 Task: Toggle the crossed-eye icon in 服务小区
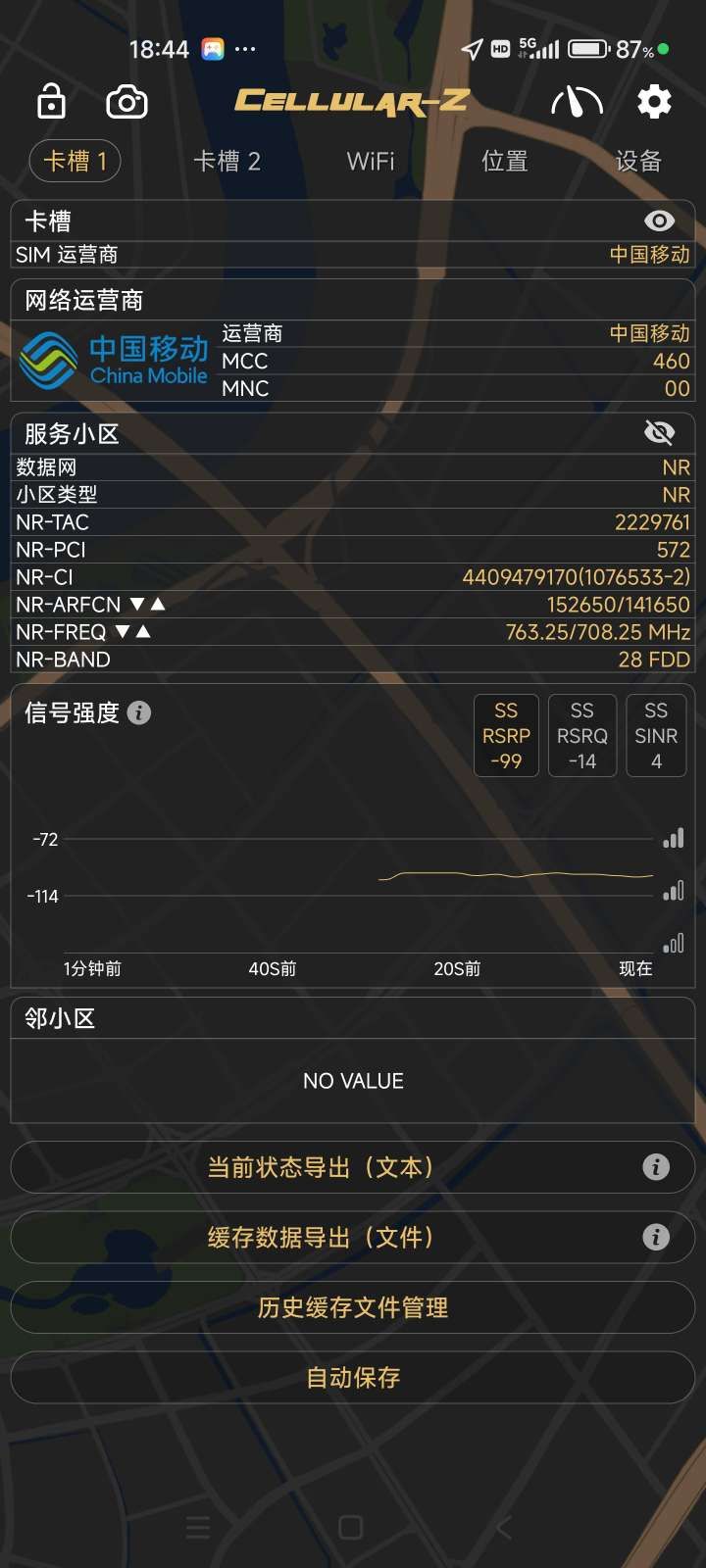tap(659, 433)
